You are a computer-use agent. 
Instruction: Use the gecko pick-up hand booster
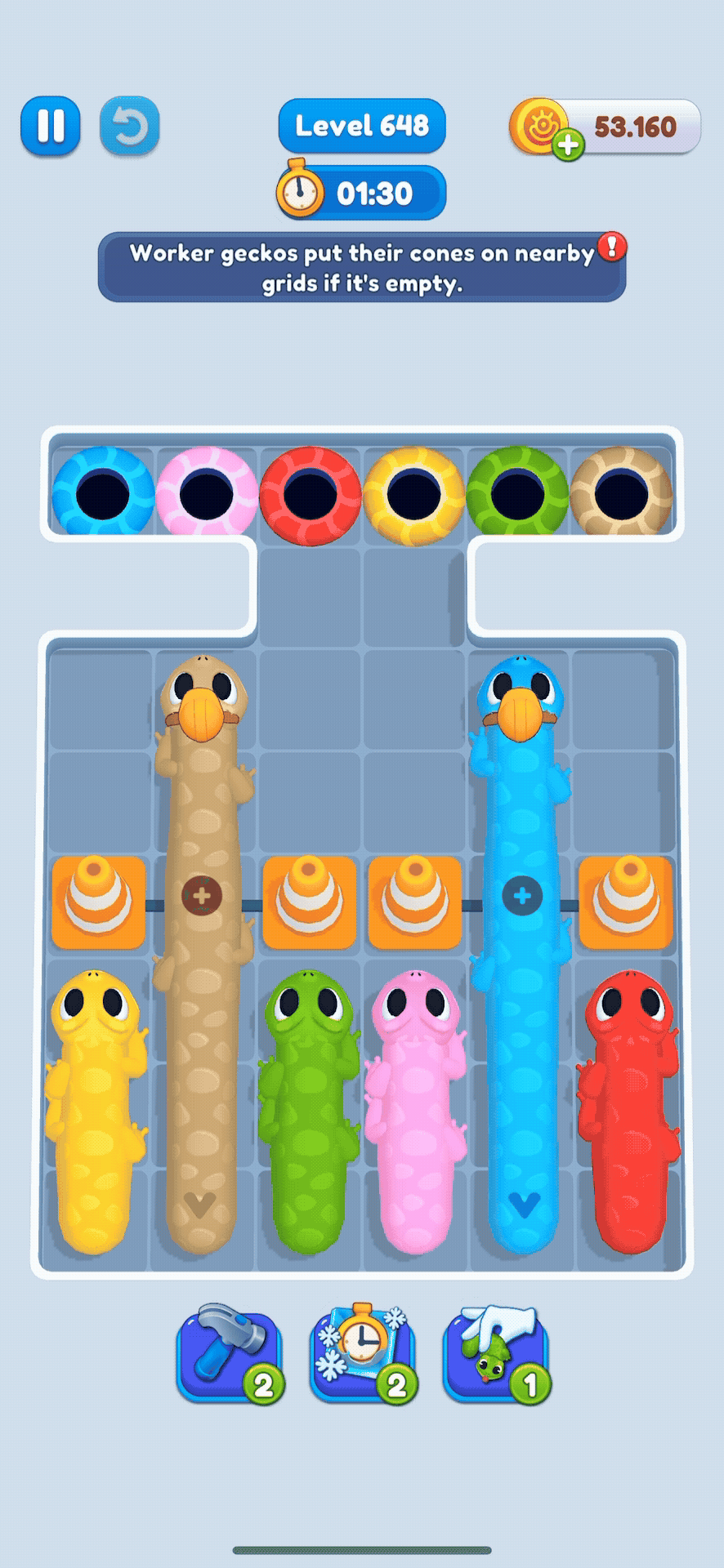tap(495, 1352)
